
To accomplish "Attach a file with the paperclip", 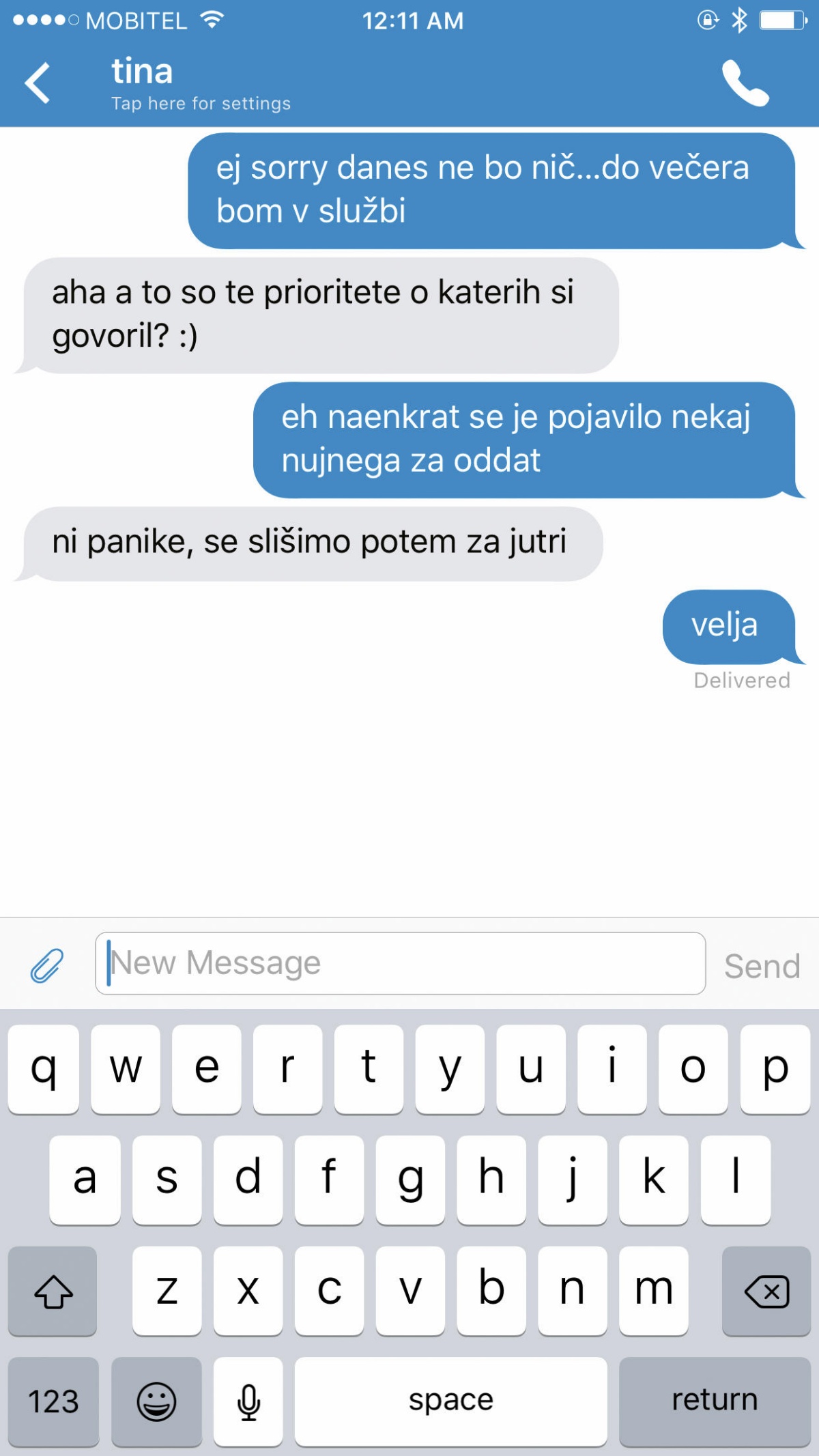I will (47, 965).
